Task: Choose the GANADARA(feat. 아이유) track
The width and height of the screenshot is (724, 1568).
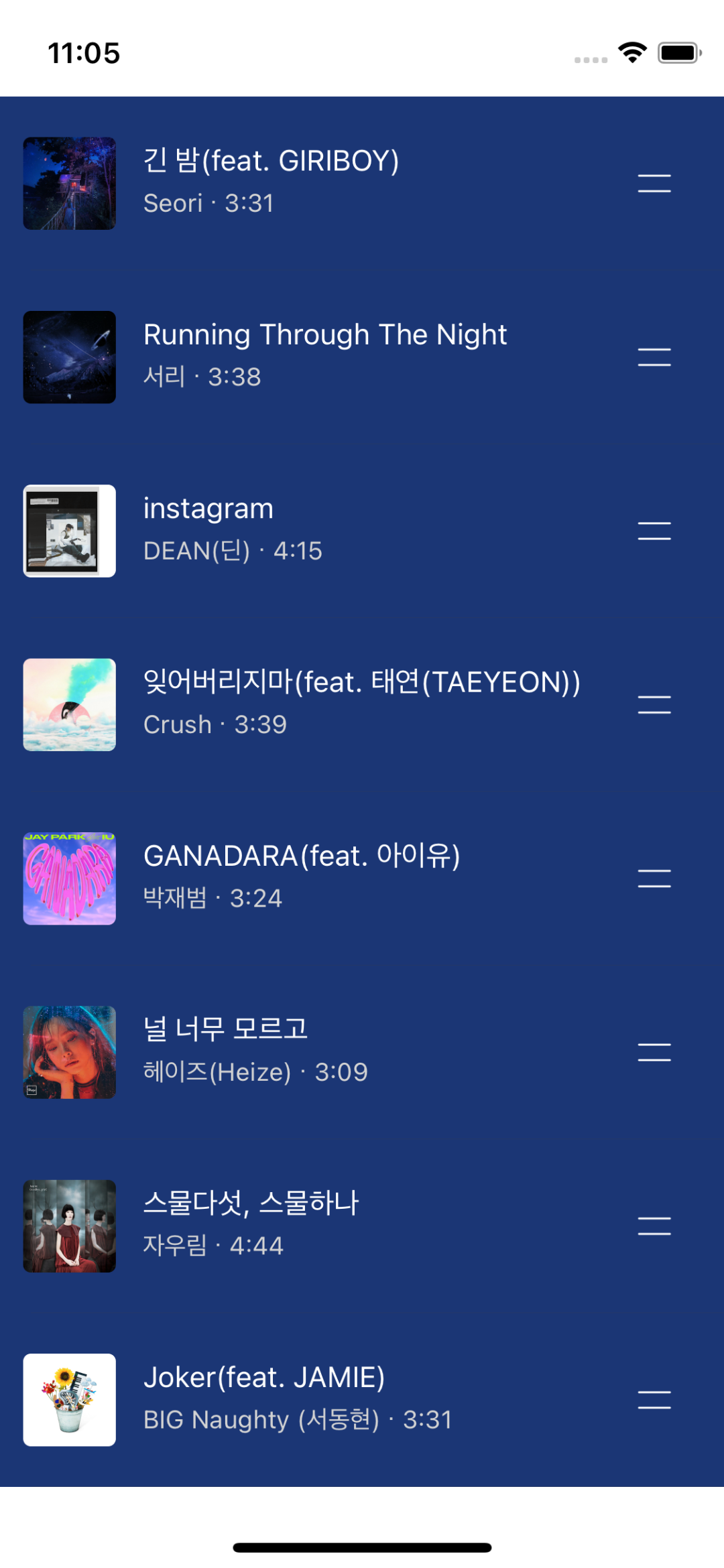Action: point(302,878)
